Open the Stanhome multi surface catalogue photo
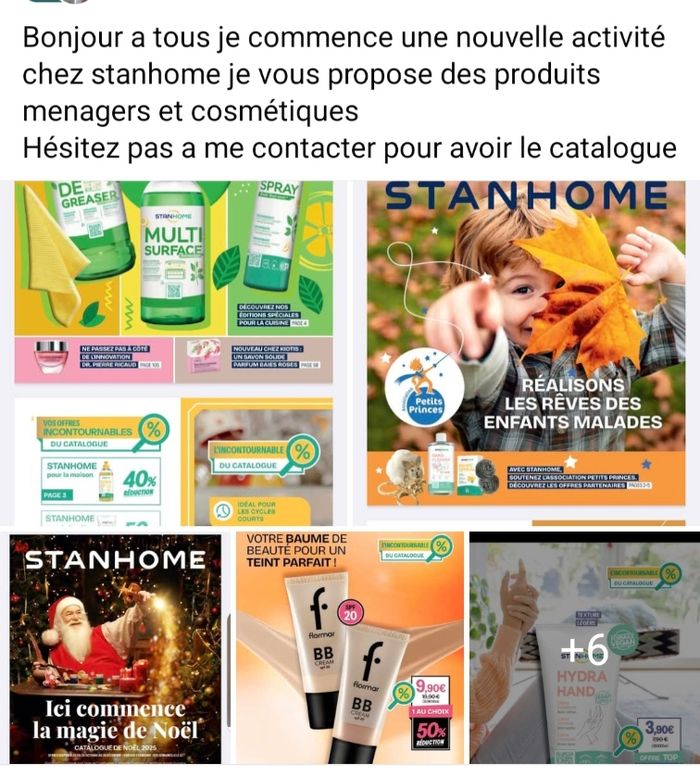700x777 pixels. pyautogui.click(x=174, y=352)
